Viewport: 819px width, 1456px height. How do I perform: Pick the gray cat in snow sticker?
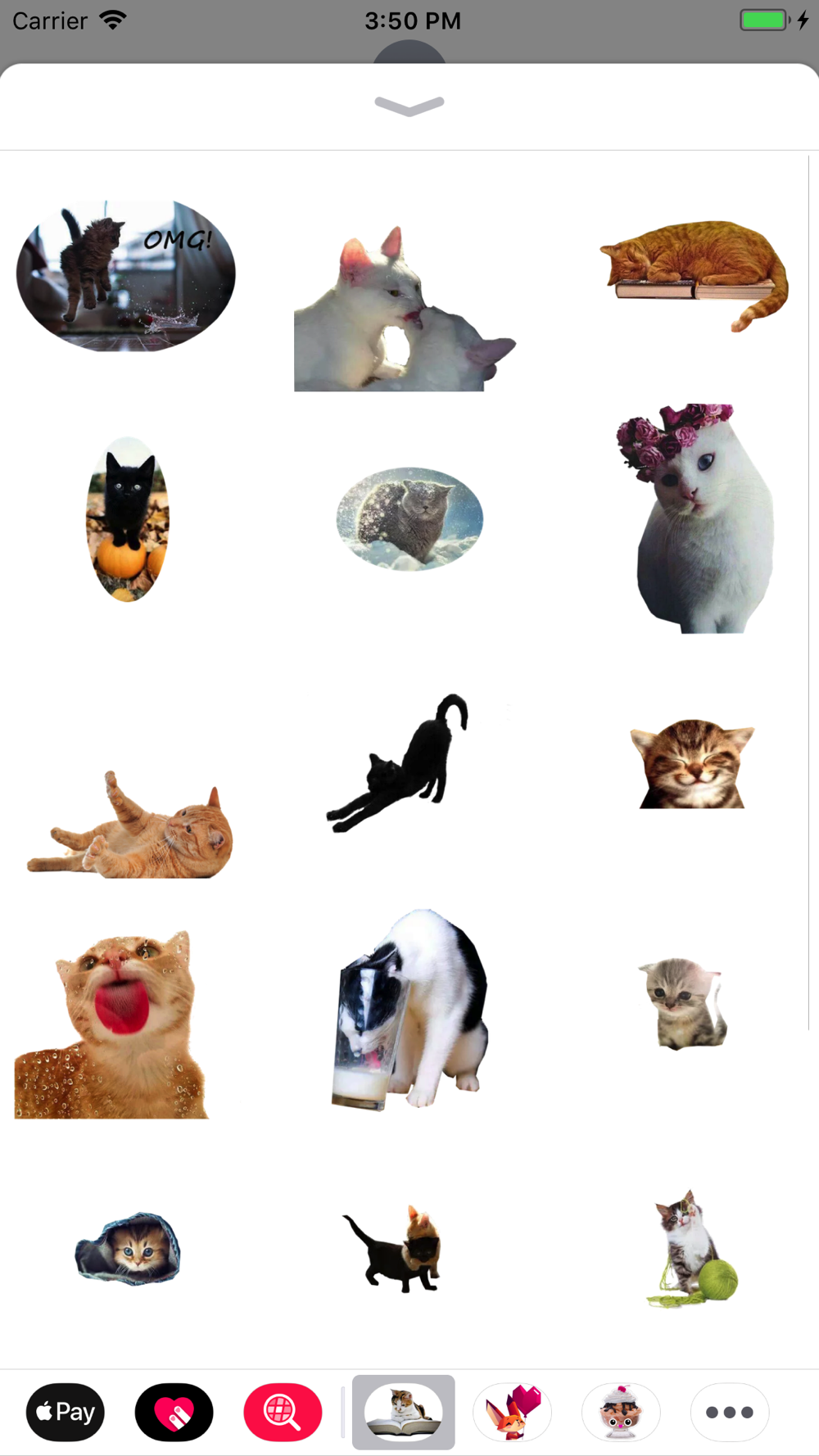[x=409, y=519]
